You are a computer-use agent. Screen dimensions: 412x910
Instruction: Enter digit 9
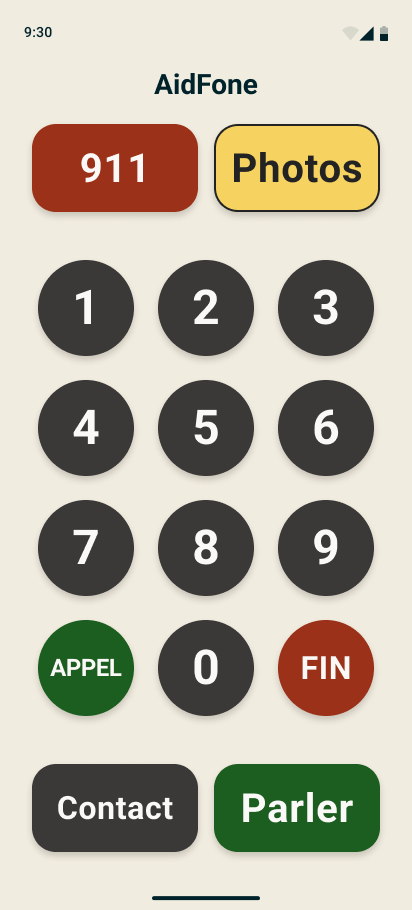(x=326, y=548)
